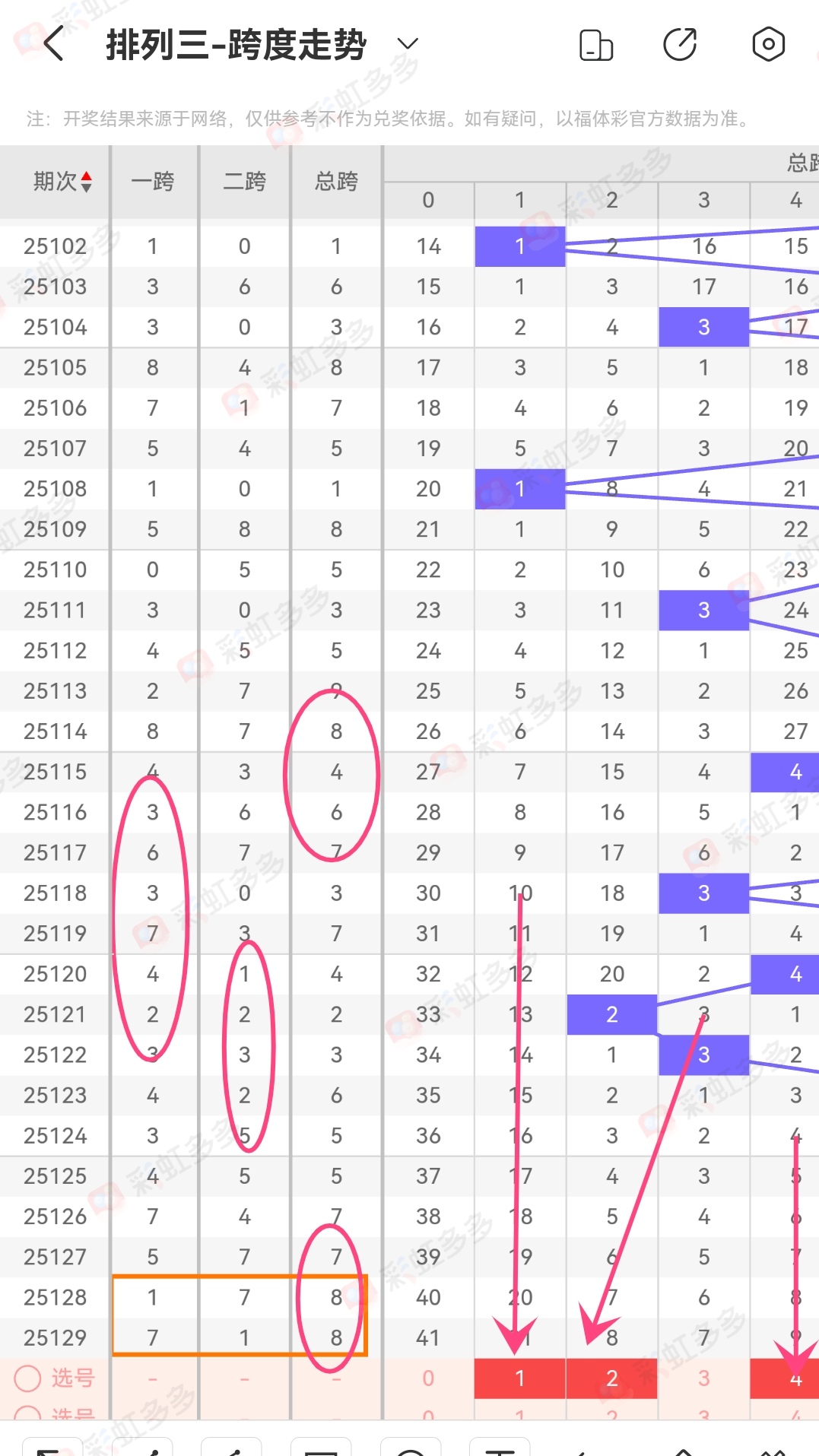
Task: Deselect number 1 in the 选号 row
Action: tap(519, 1378)
